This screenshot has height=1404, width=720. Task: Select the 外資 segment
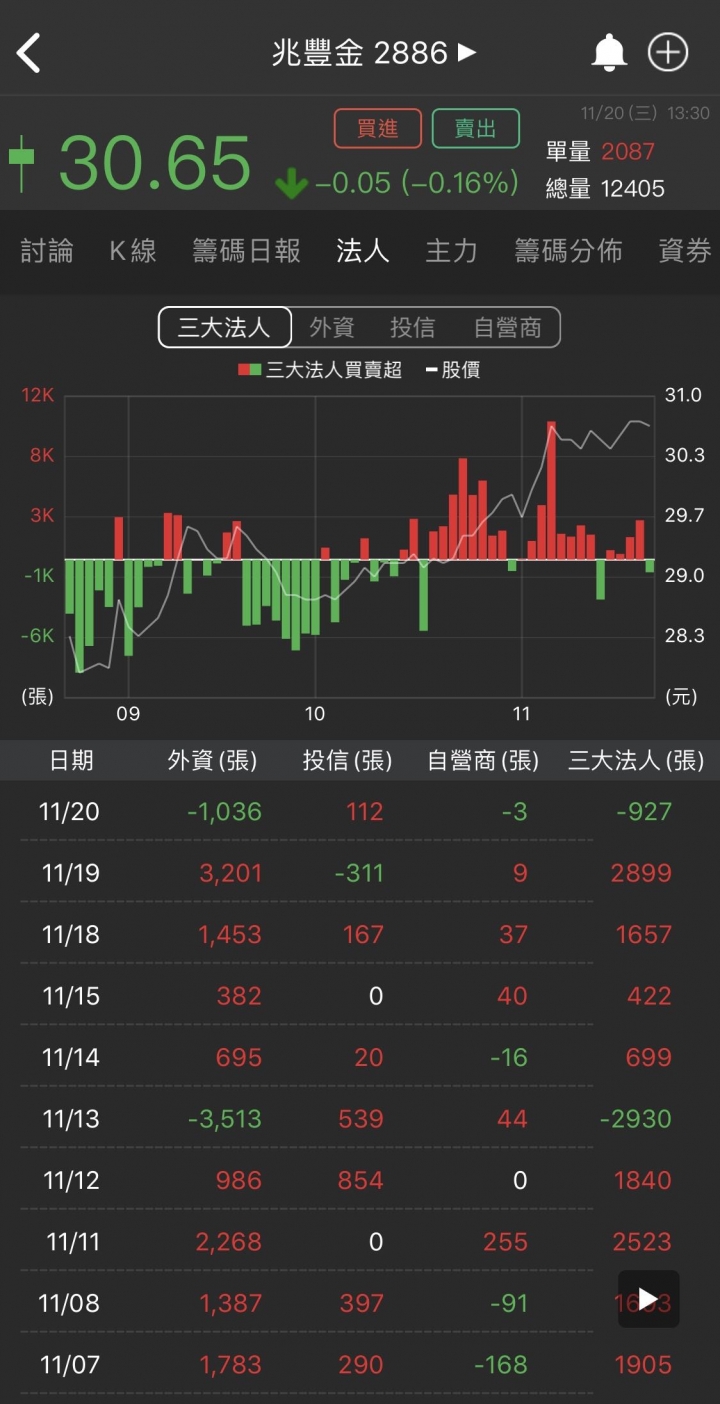(x=332, y=327)
